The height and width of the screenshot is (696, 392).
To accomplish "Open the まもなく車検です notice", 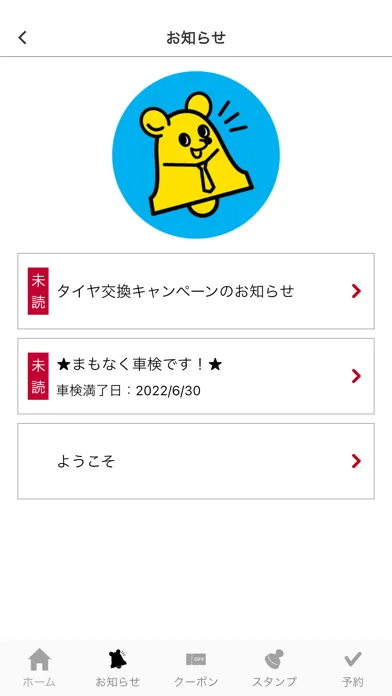I will pos(196,376).
